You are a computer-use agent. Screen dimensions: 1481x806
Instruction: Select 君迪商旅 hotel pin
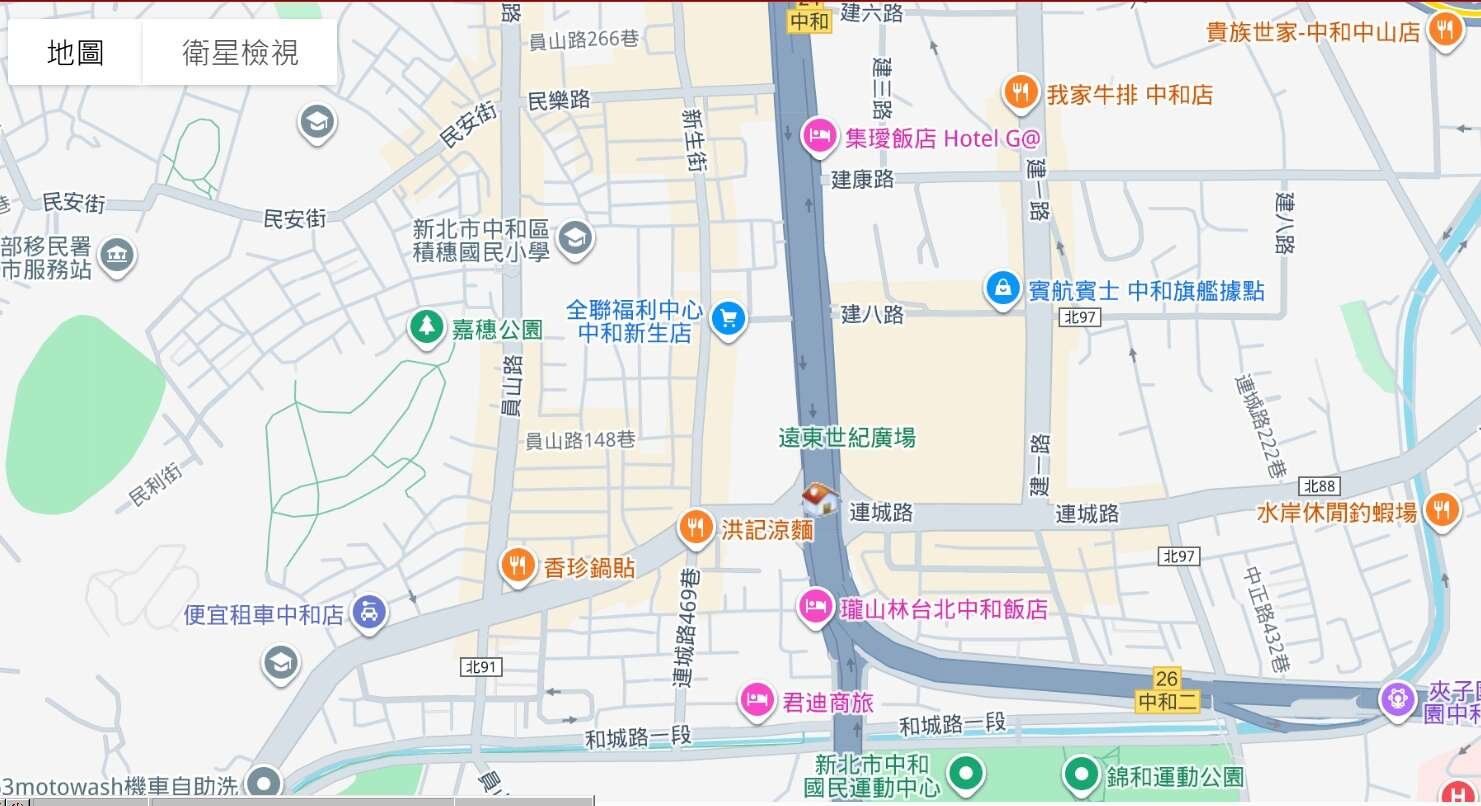tap(757, 701)
